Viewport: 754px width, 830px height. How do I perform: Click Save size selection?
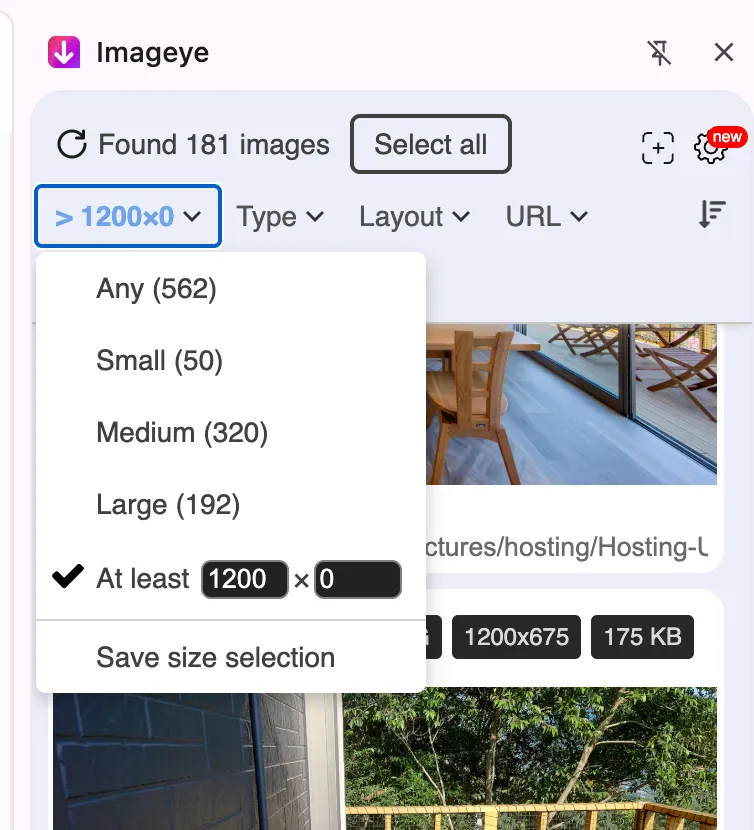pos(215,657)
